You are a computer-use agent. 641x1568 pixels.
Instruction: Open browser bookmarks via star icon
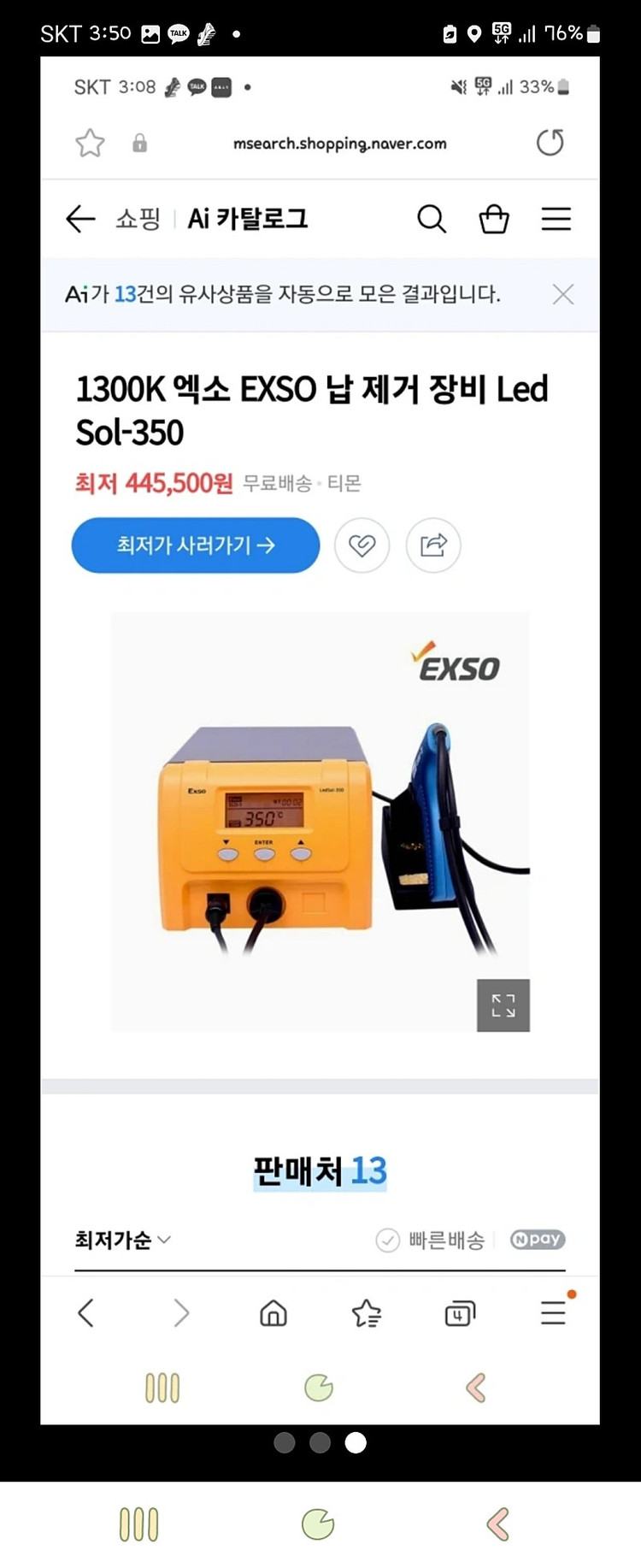[x=365, y=1314]
